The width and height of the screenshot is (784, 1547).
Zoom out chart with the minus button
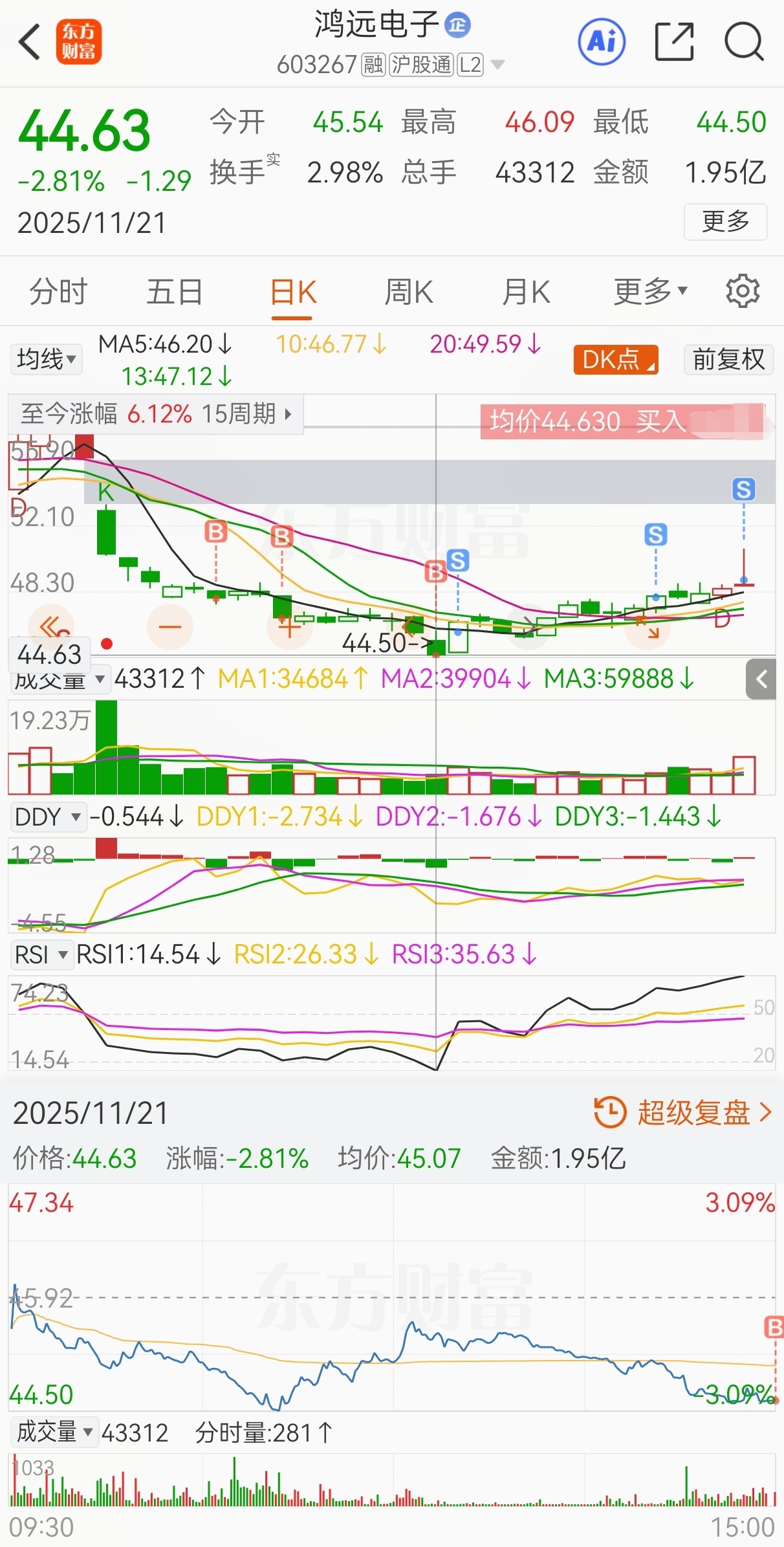click(170, 627)
